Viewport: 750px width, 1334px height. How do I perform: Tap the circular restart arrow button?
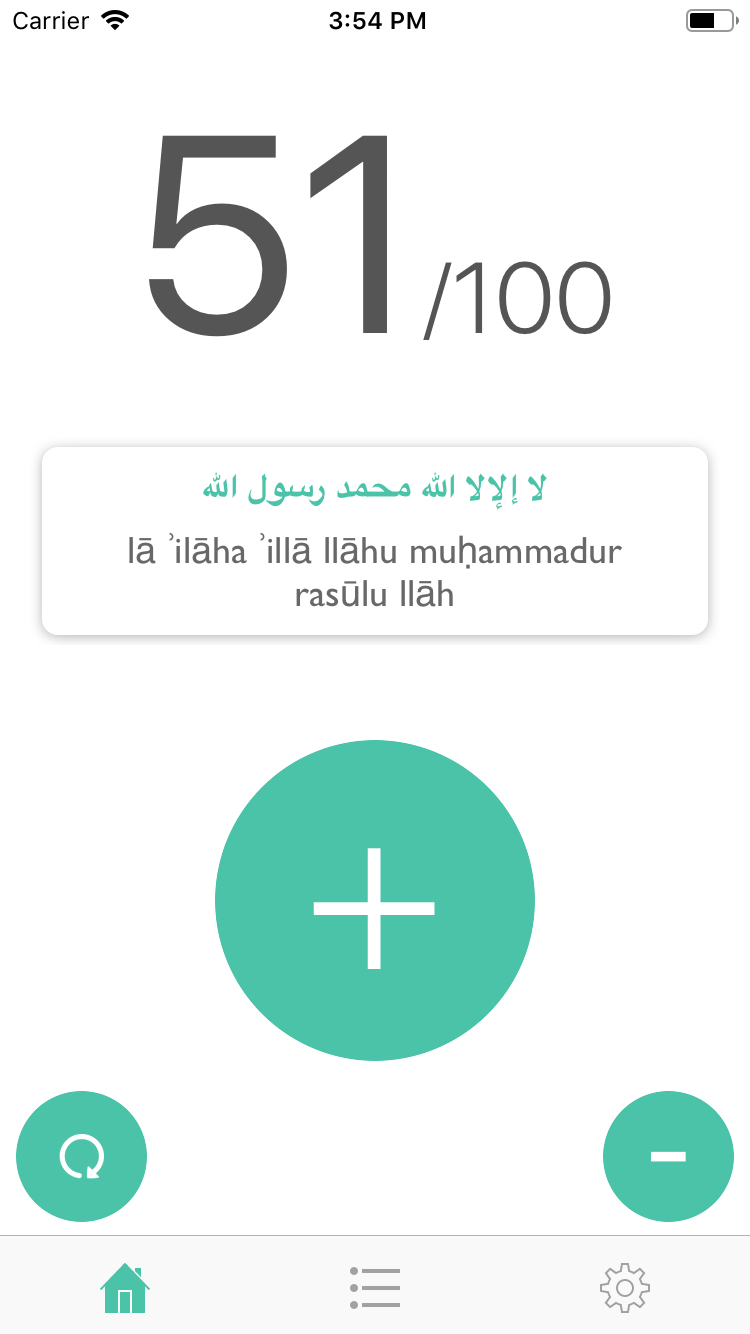81,1156
